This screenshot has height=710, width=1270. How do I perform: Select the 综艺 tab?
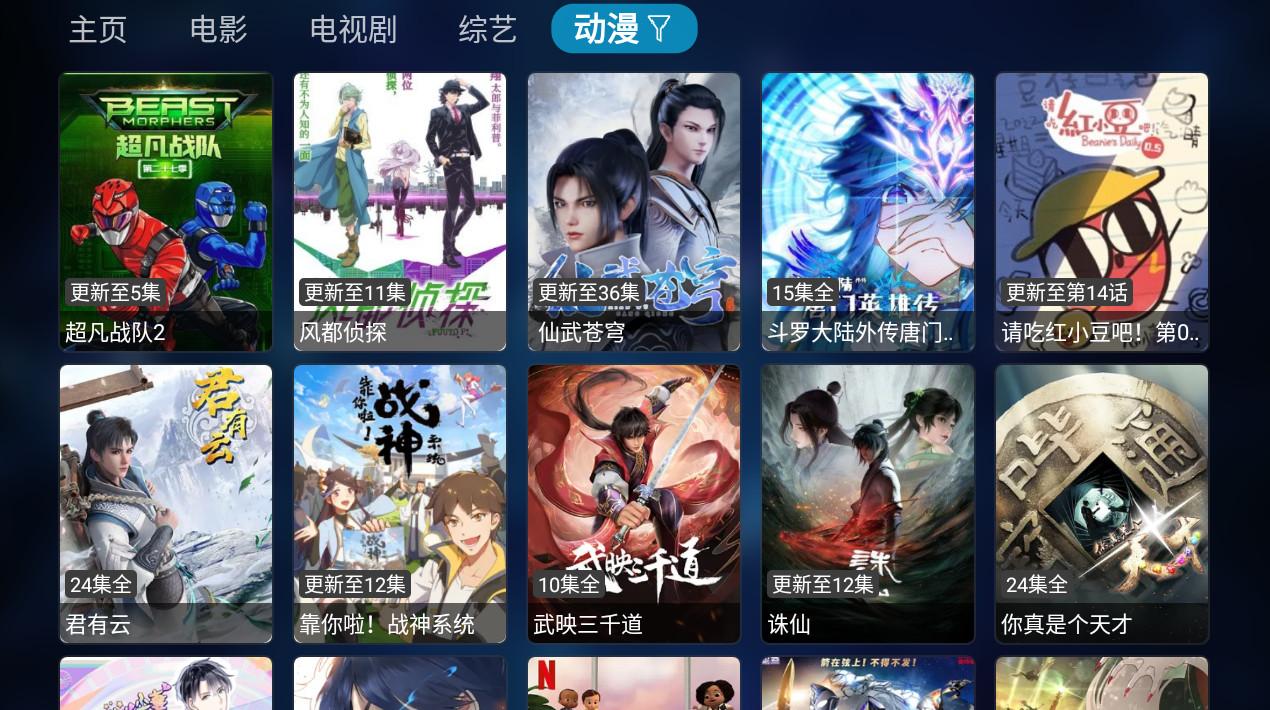pyautogui.click(x=487, y=29)
